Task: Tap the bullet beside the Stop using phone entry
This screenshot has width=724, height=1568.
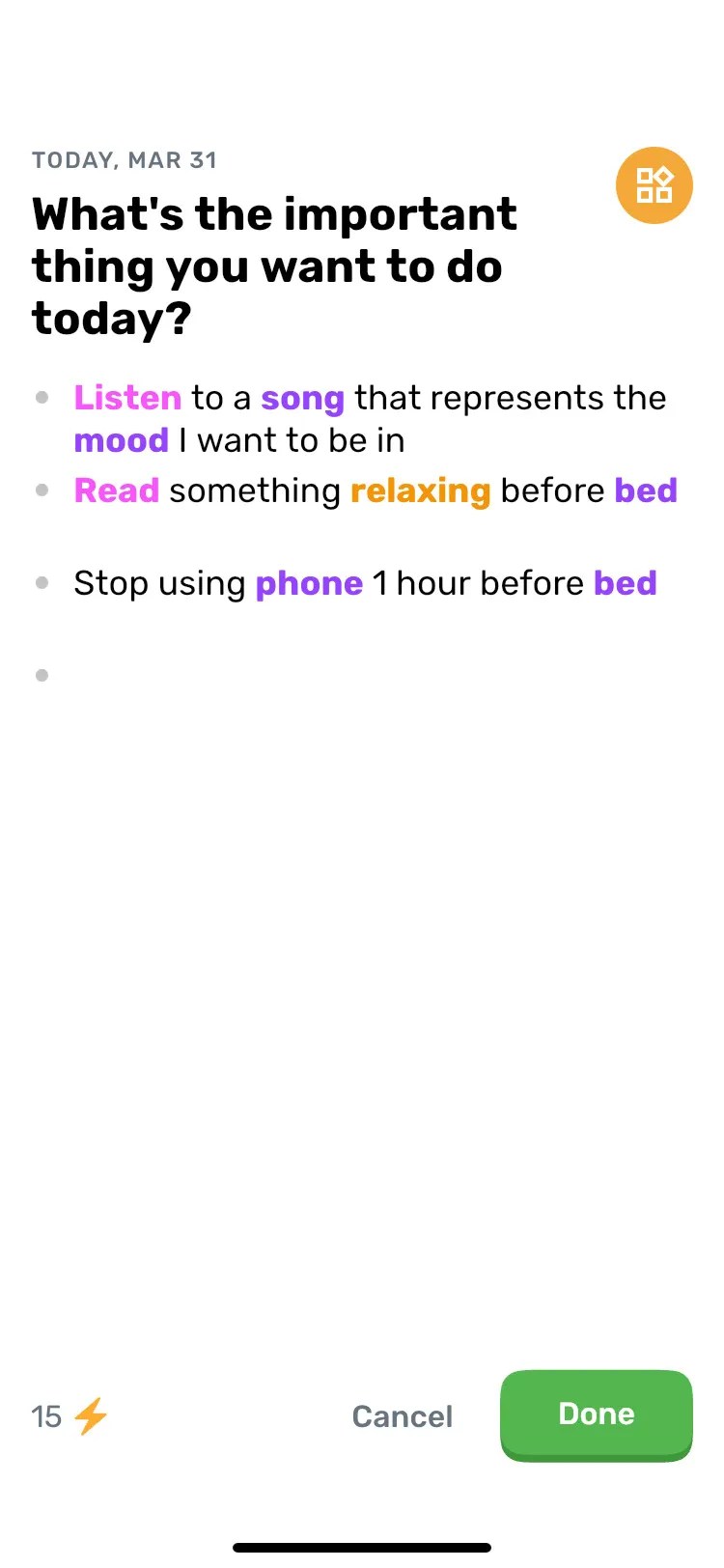Action: pos(42,582)
